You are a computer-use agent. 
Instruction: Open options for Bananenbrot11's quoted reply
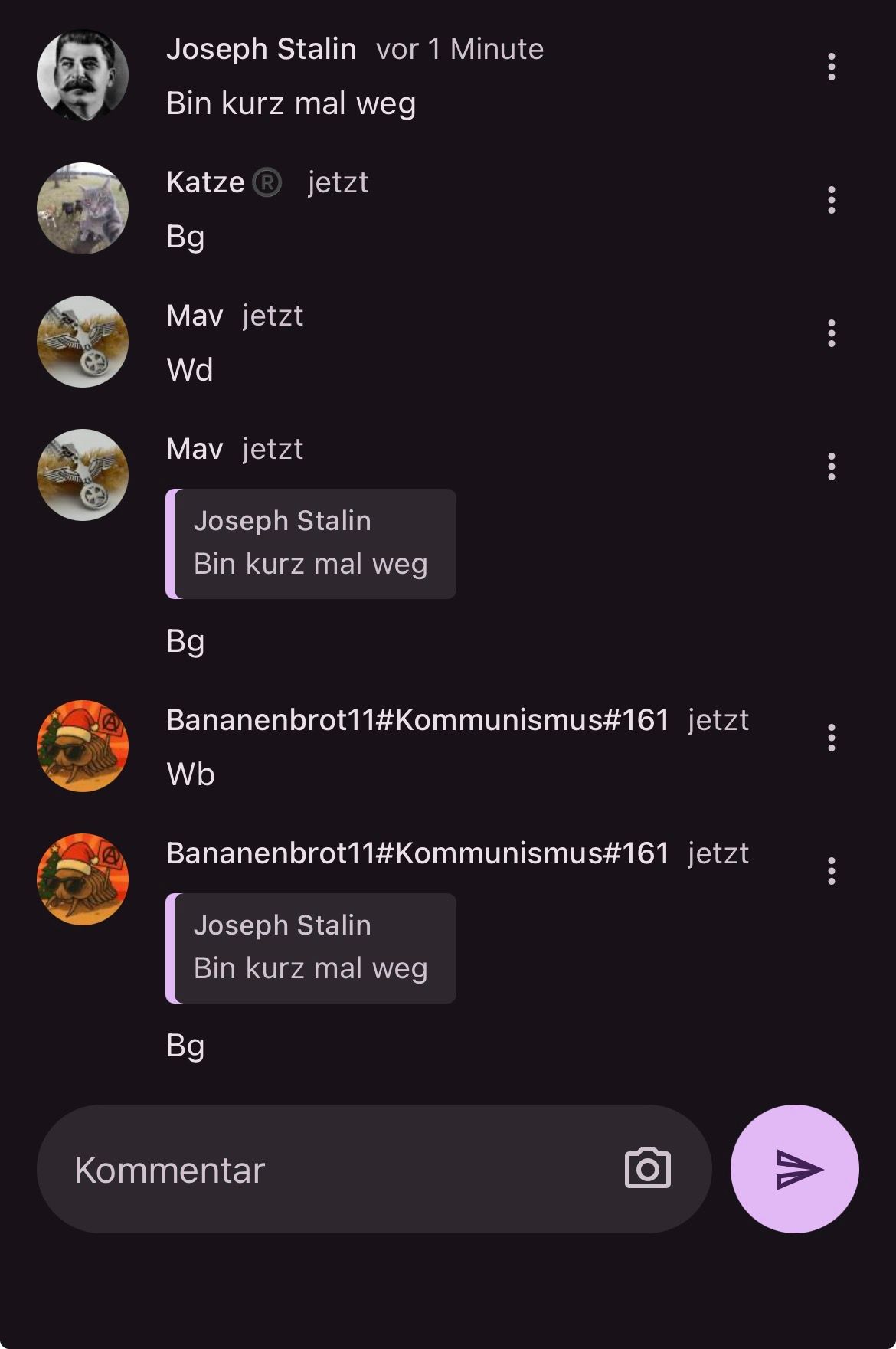click(831, 872)
